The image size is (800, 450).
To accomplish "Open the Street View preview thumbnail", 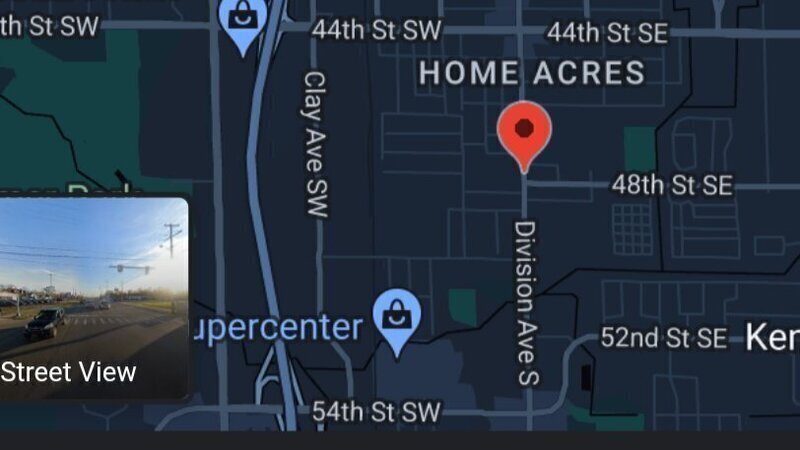I will [93, 298].
